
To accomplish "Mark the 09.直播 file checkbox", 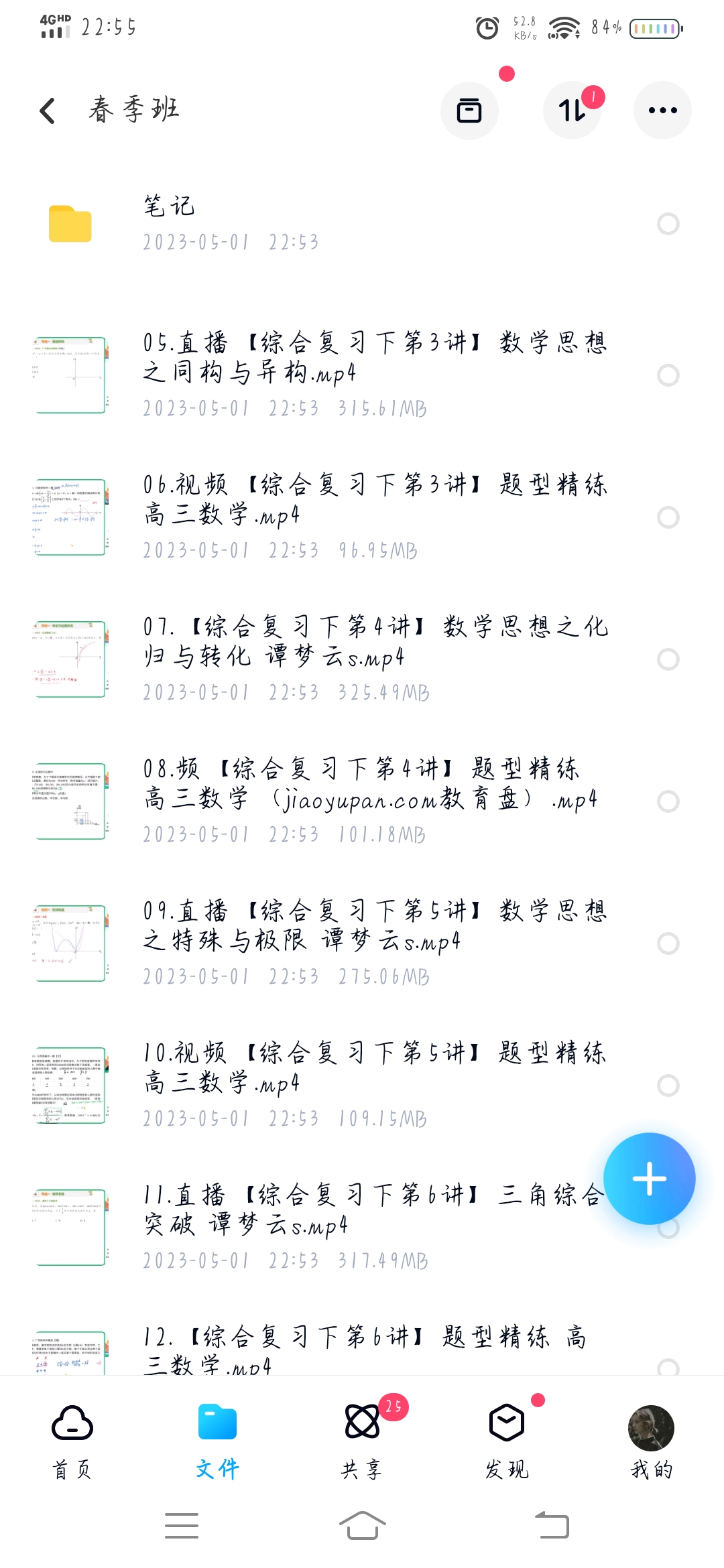I will pyautogui.click(x=668, y=943).
